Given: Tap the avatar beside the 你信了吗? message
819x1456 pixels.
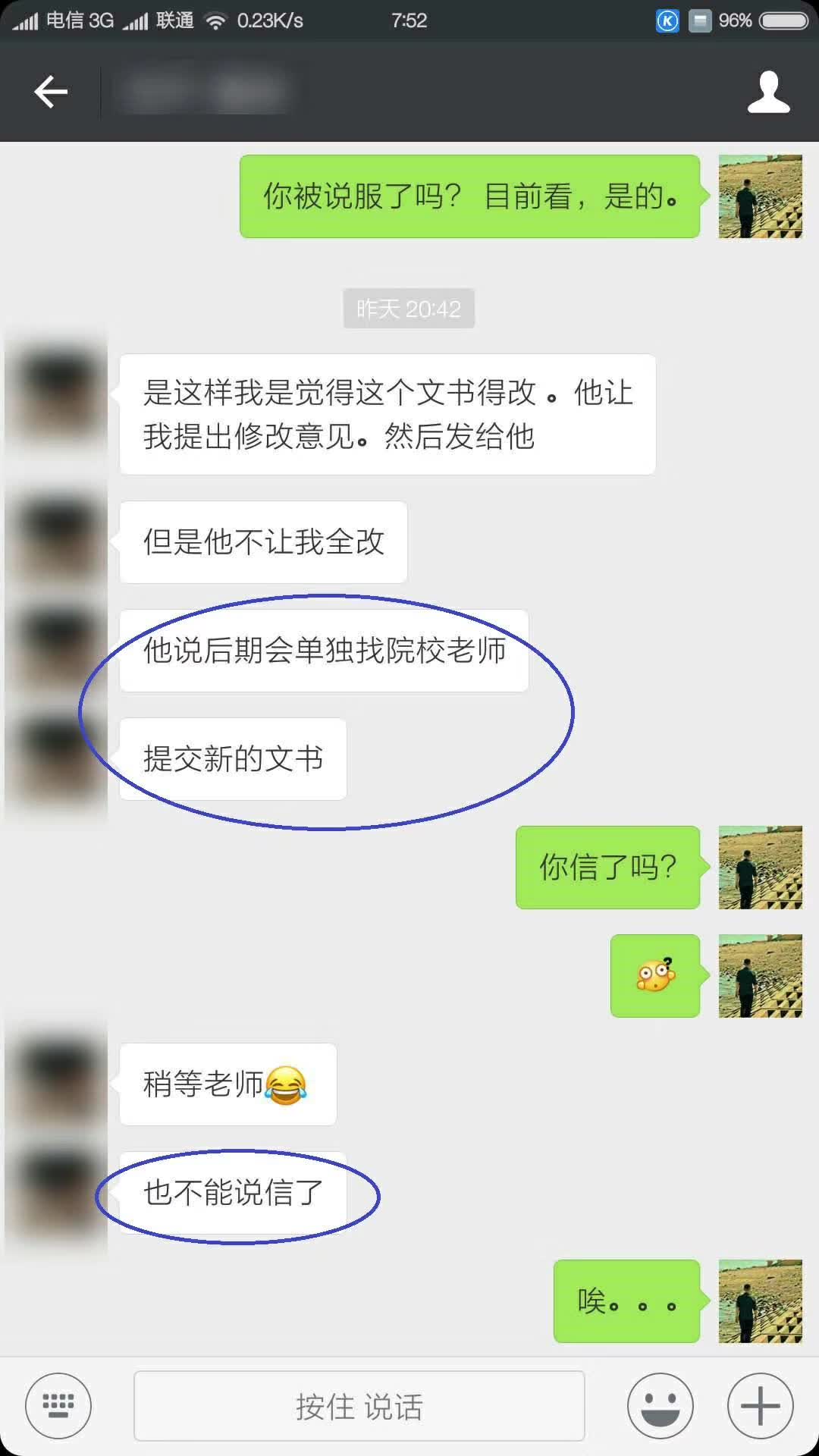Looking at the screenshot, I should [760, 868].
